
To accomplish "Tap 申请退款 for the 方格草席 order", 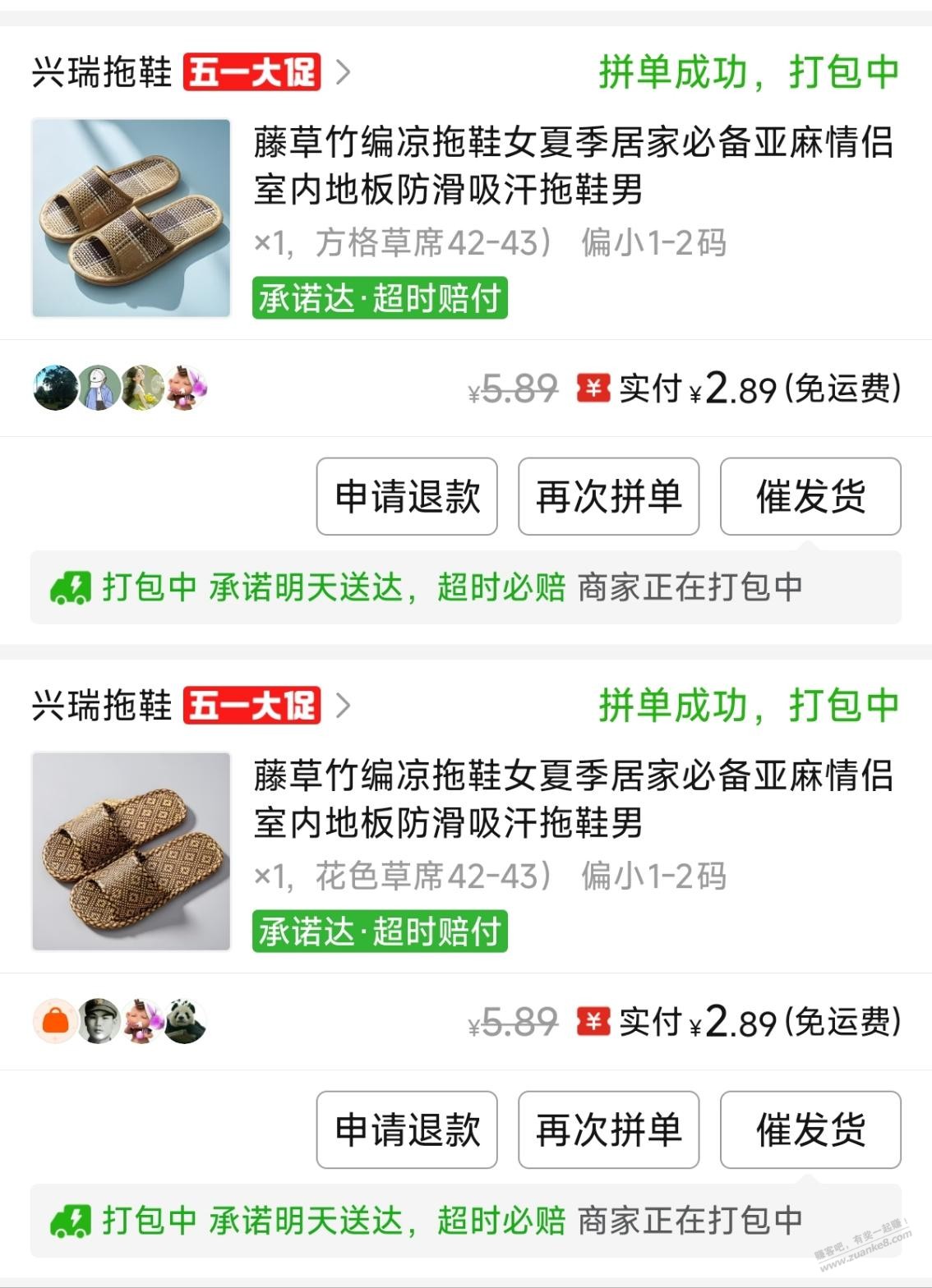I will (x=407, y=497).
